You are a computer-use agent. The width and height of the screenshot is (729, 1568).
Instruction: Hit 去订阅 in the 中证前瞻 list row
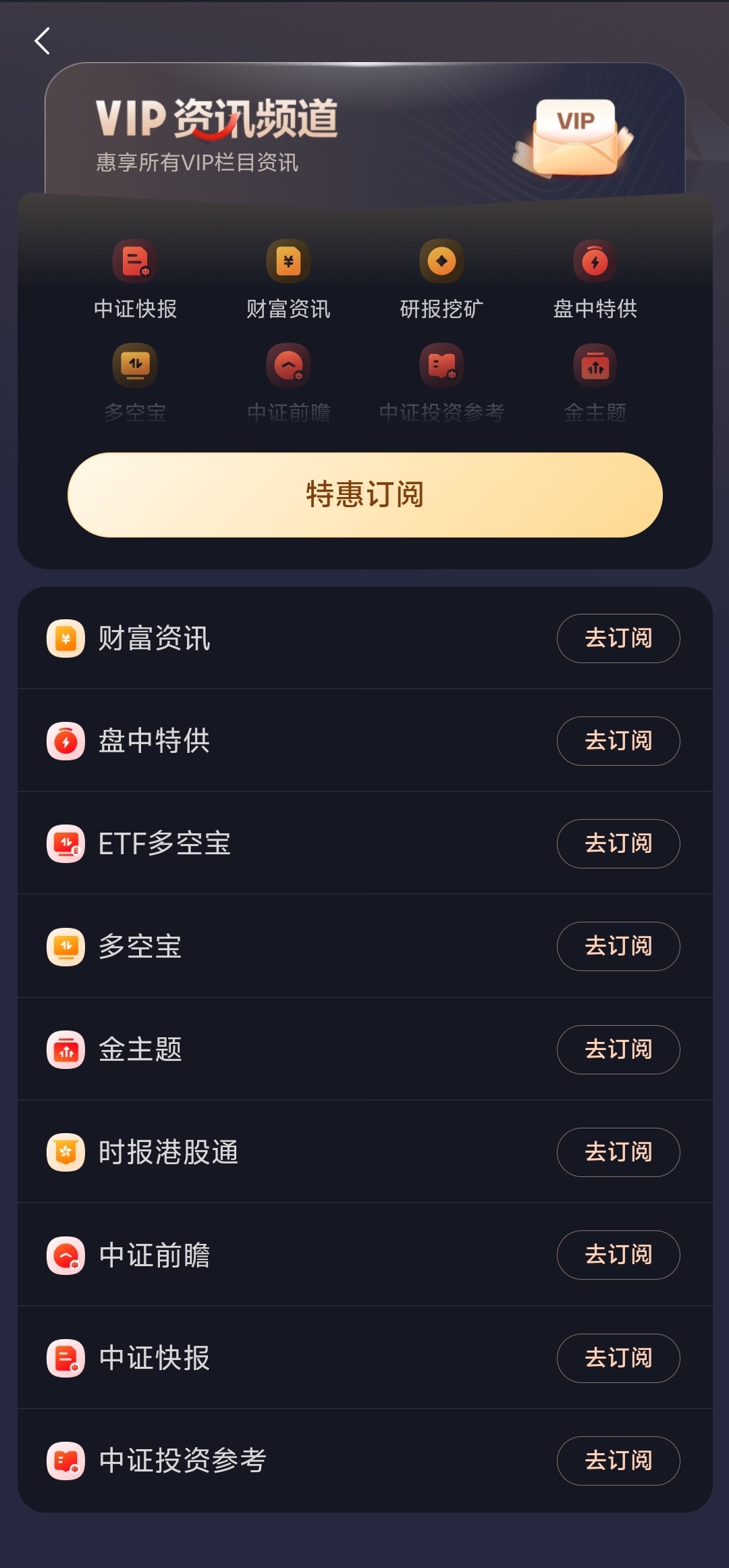618,1255
